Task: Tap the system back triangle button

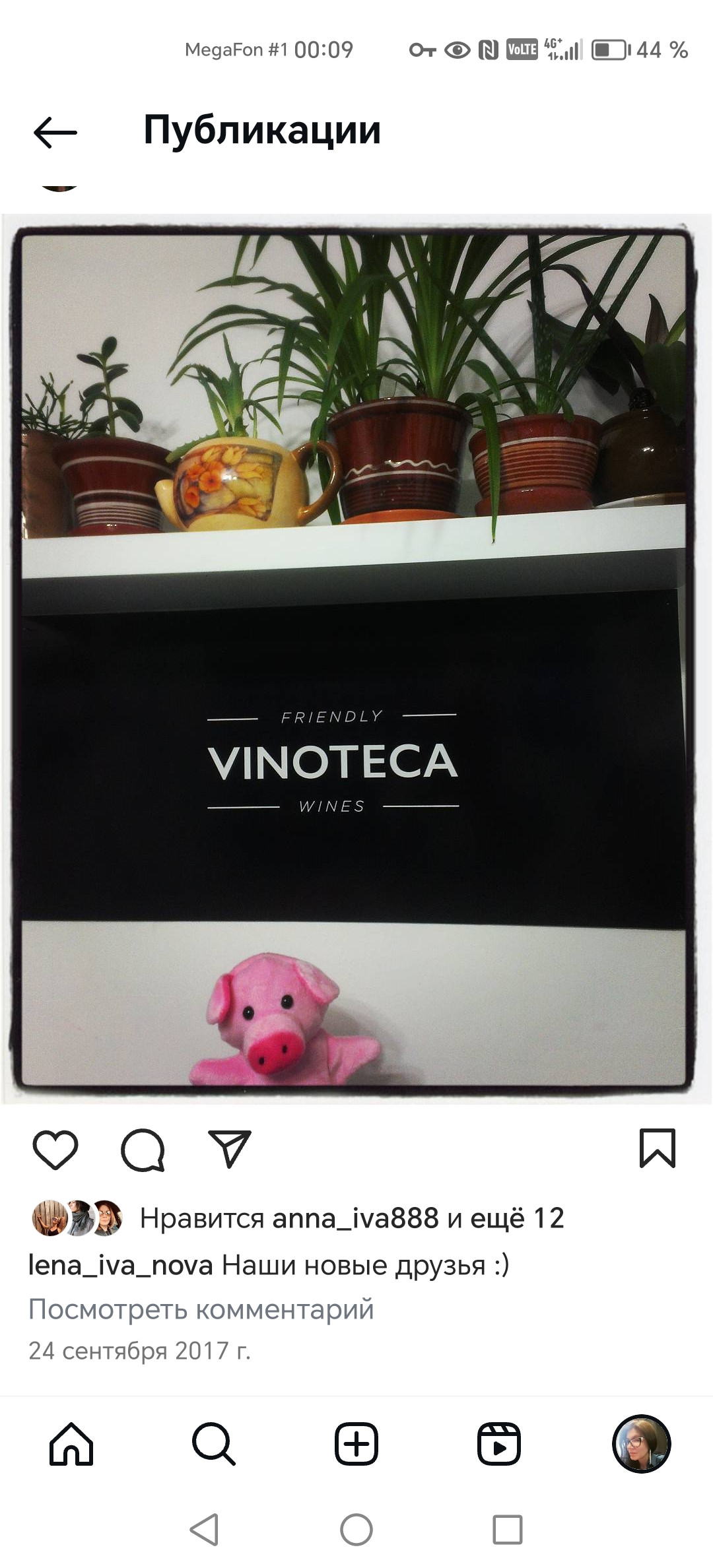Action: 205,1529
